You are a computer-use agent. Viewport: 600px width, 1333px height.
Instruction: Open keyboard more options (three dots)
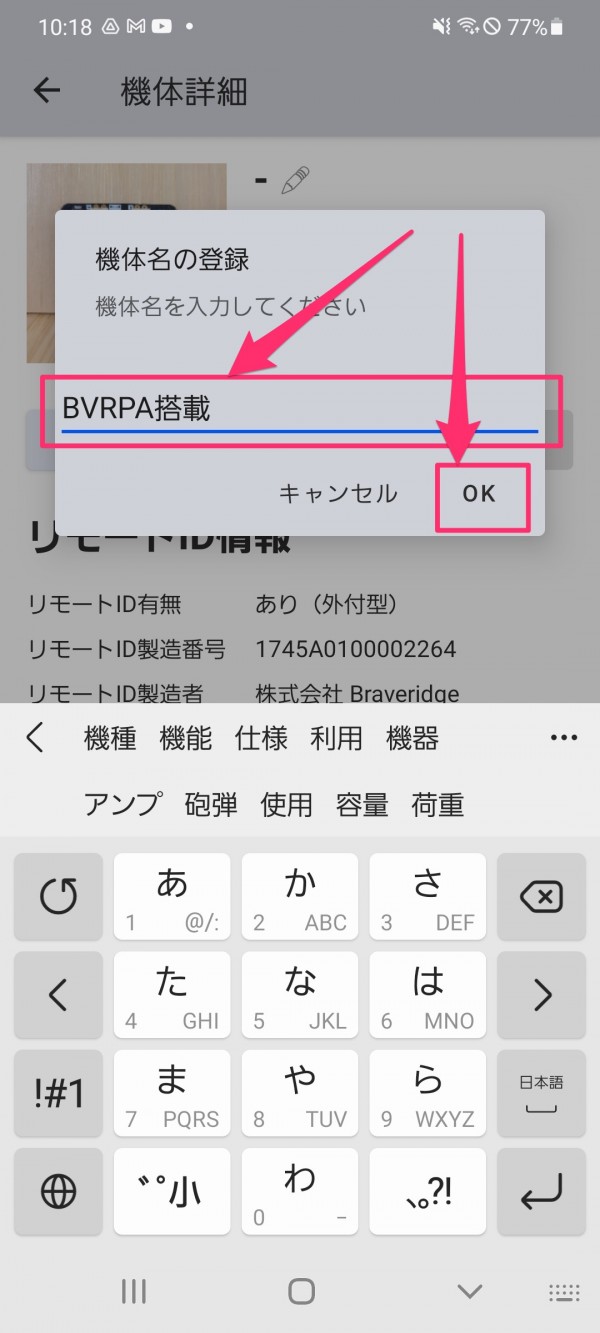pos(564,739)
